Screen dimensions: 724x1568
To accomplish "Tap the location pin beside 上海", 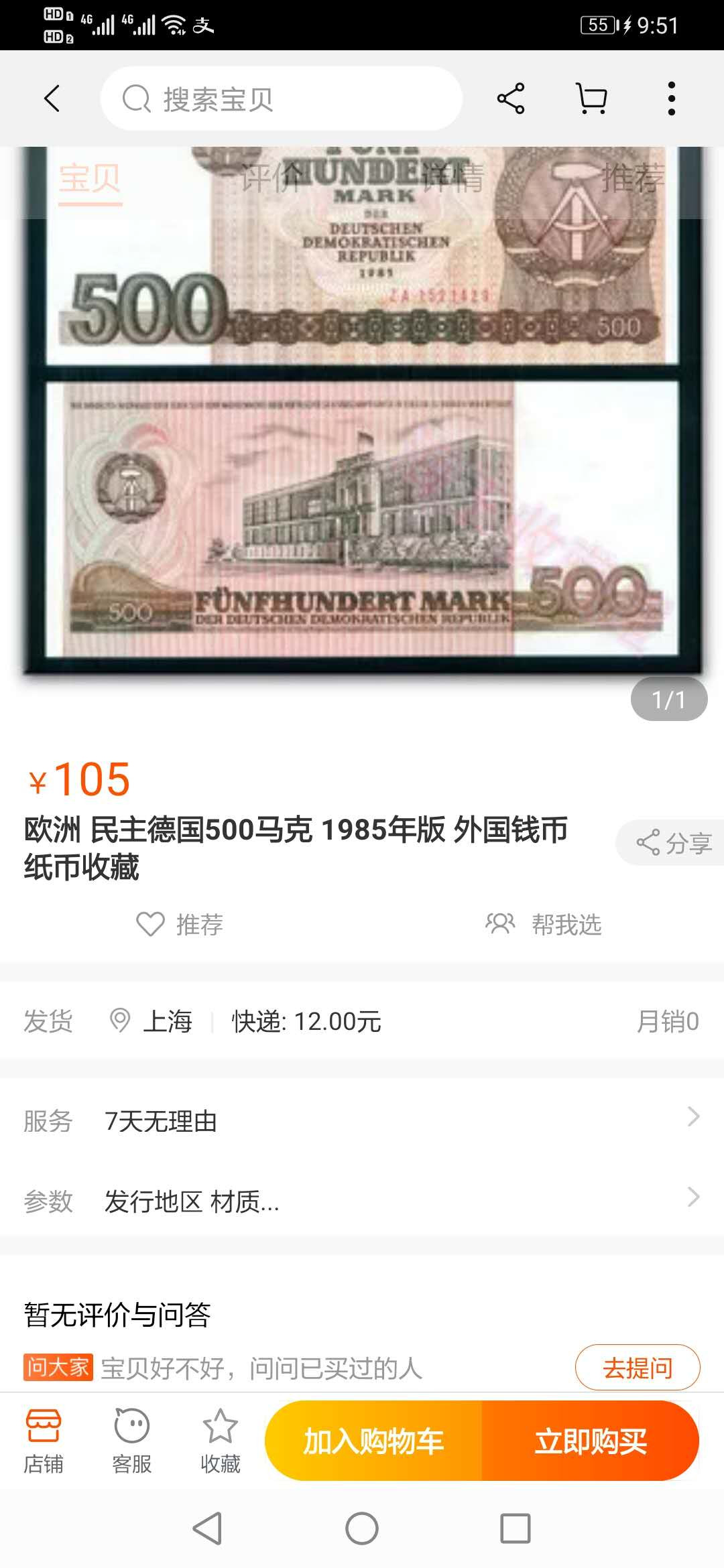I will click(119, 1019).
